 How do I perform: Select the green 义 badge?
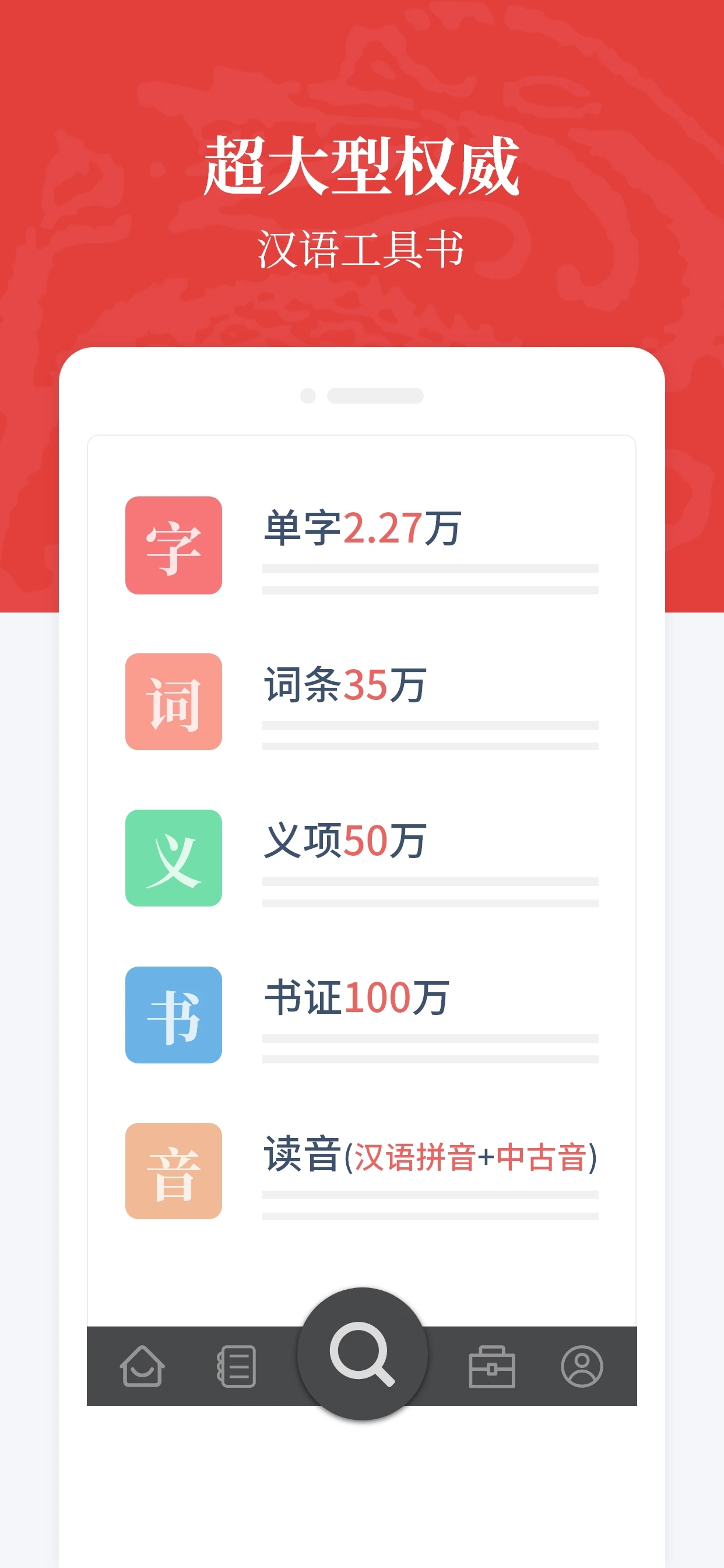[173, 858]
